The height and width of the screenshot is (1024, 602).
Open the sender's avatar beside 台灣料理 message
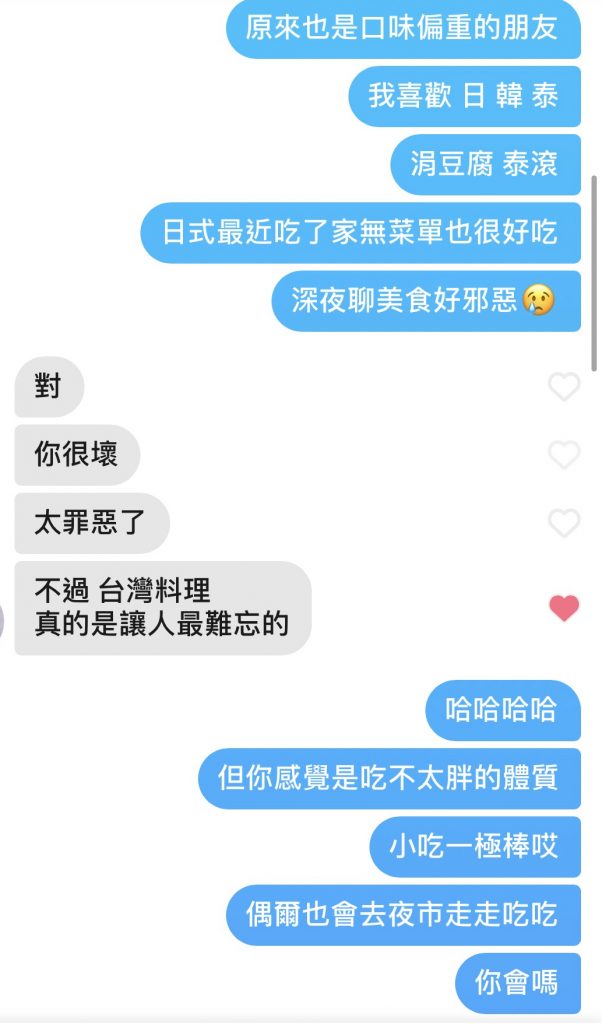3,619
